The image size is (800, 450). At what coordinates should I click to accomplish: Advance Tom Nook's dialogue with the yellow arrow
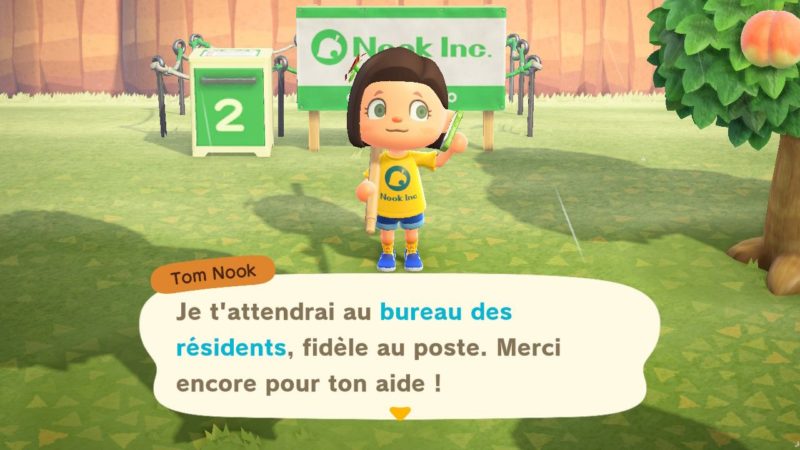(x=400, y=413)
